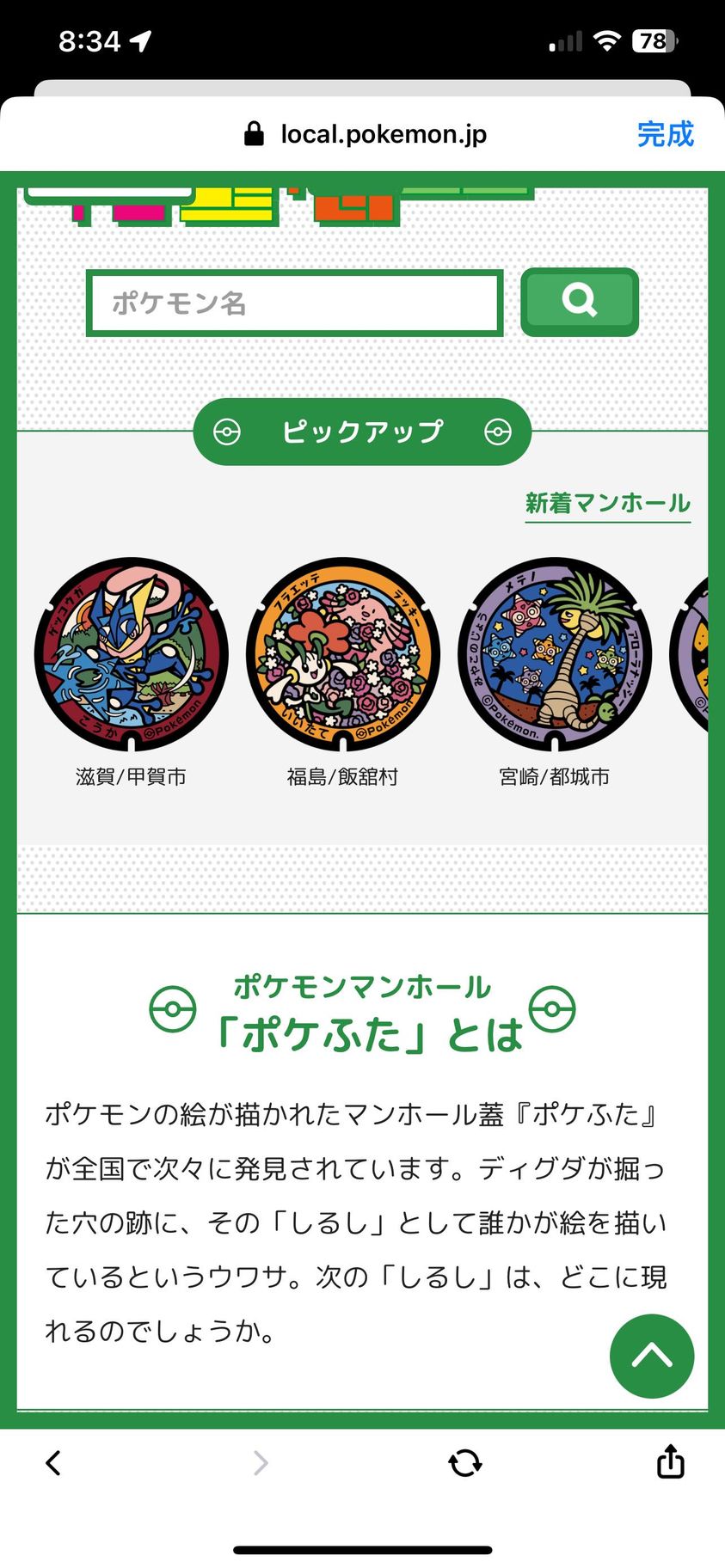Jump to top with the green arrow button

click(x=651, y=1356)
